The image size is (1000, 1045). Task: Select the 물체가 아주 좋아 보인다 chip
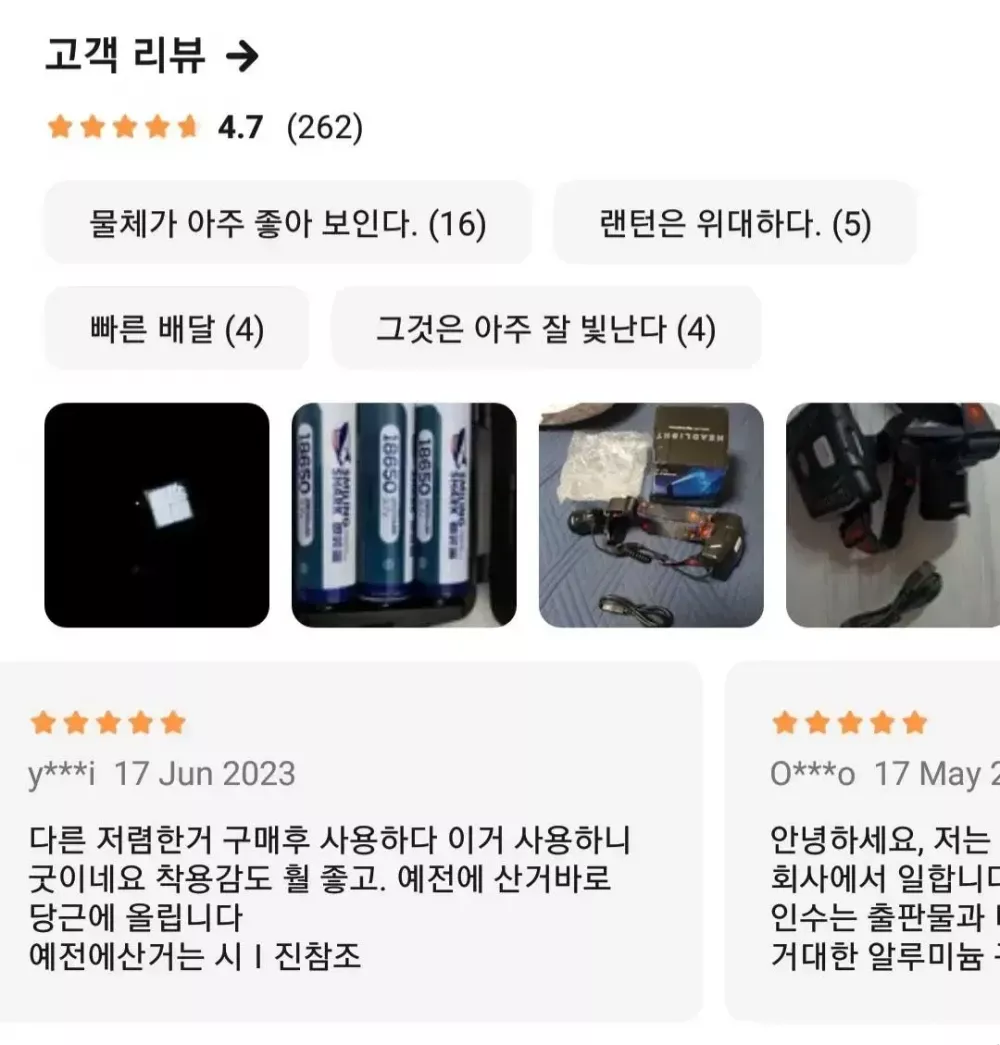point(287,223)
